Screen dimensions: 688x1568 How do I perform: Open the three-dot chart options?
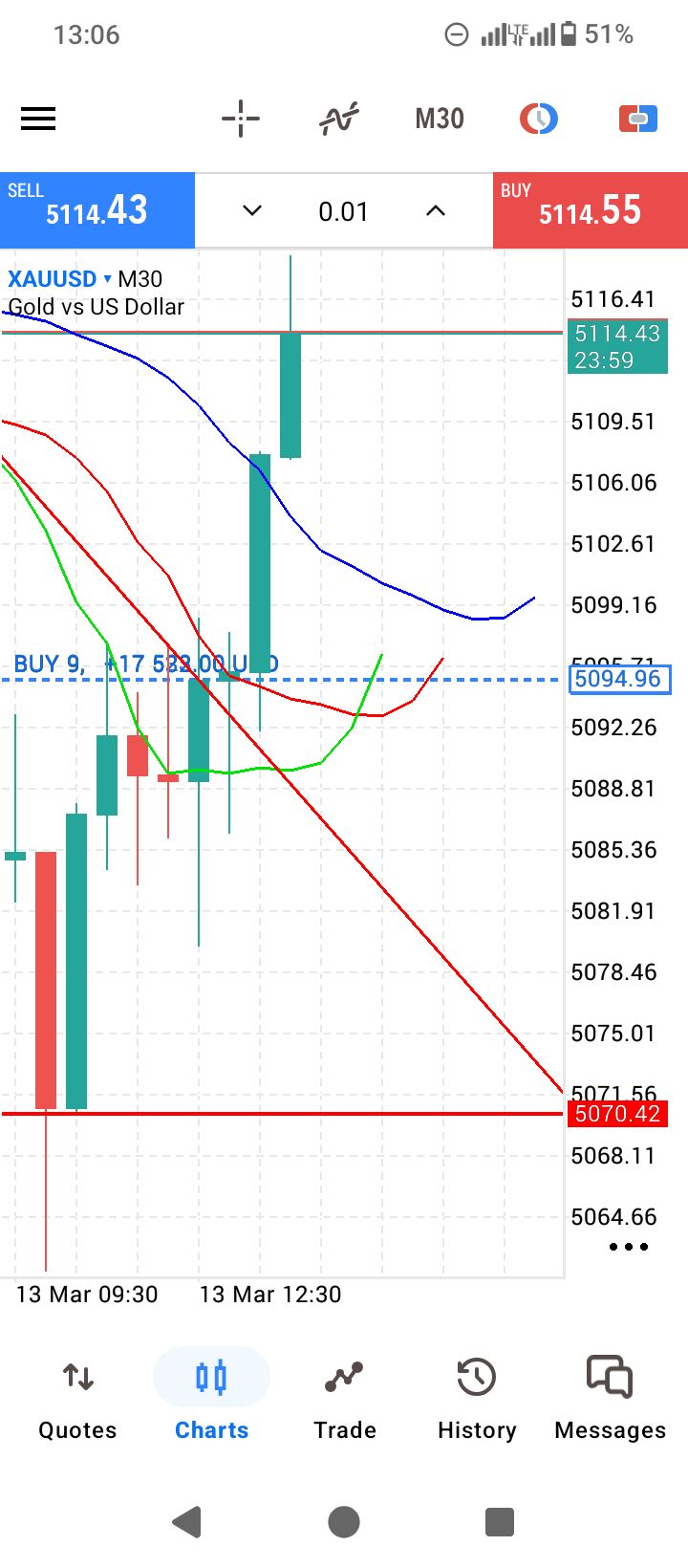629,1247
